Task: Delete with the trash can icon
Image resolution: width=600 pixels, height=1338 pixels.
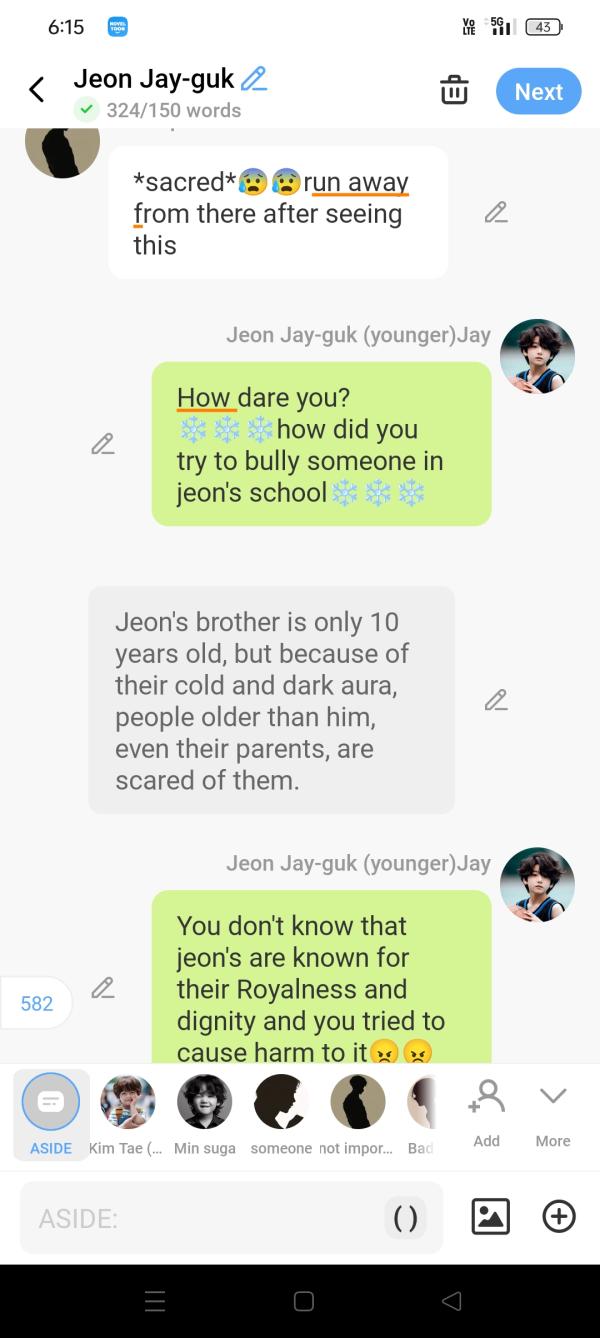Action: [454, 90]
